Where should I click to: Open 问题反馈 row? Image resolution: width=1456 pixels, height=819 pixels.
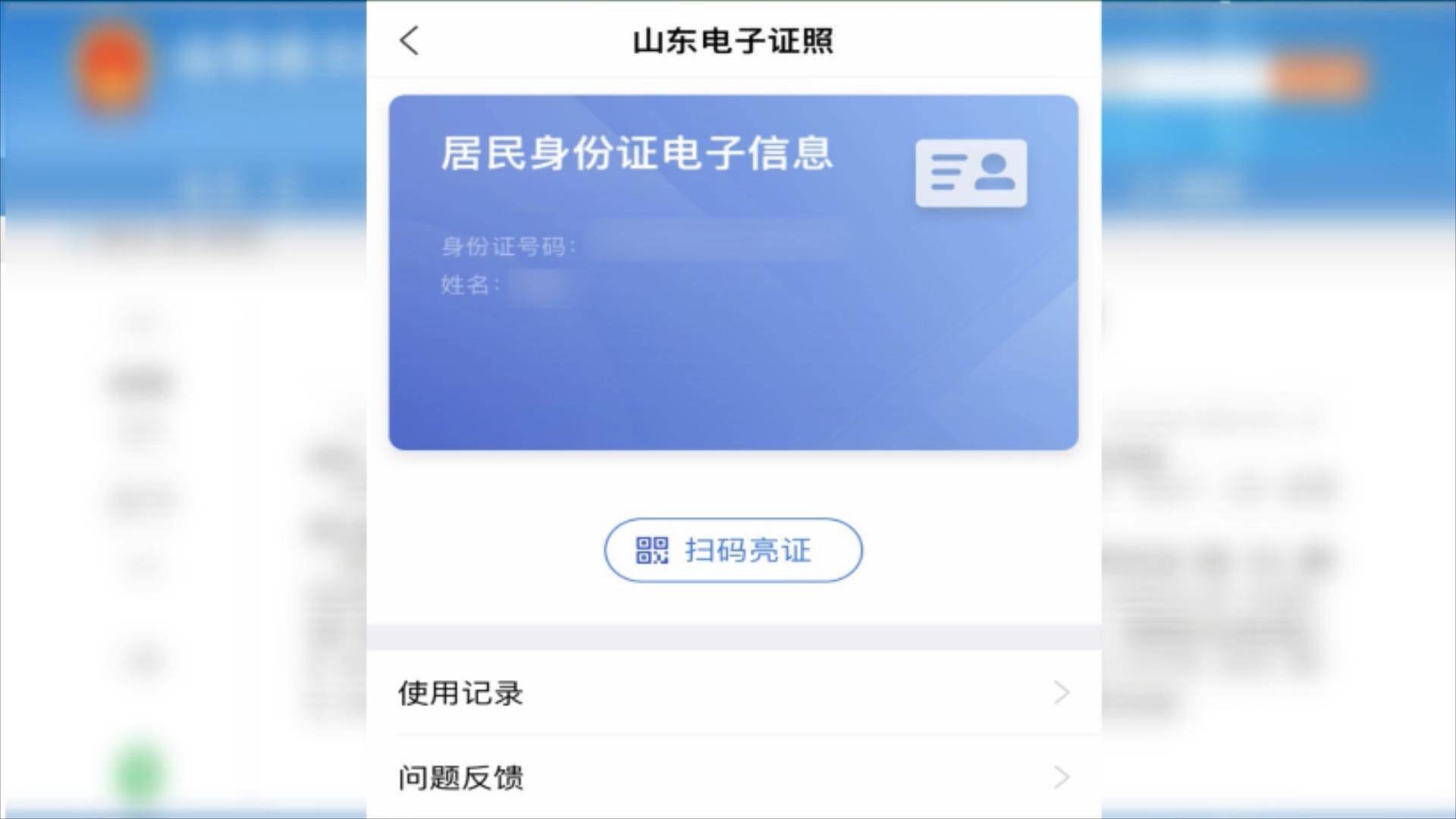click(733, 777)
